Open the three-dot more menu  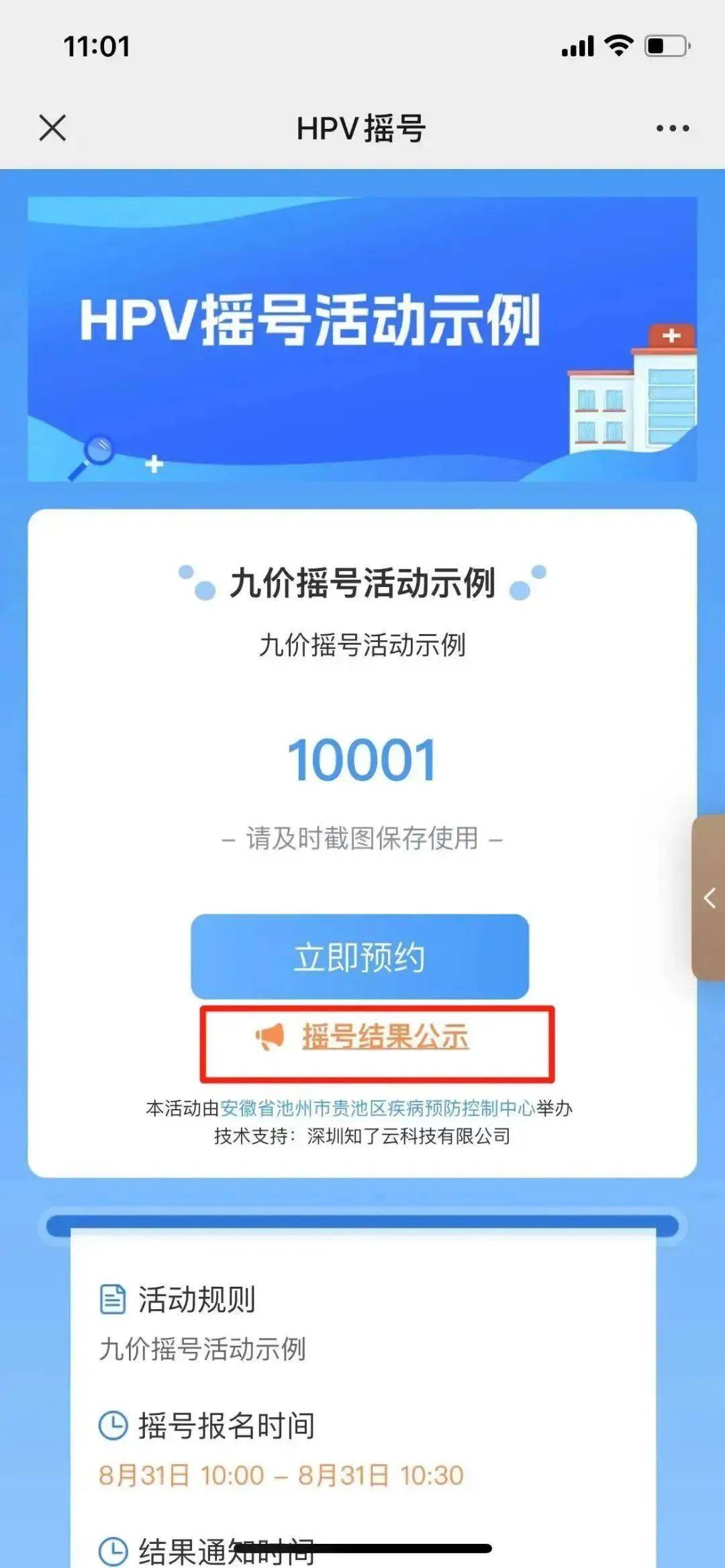point(672,128)
